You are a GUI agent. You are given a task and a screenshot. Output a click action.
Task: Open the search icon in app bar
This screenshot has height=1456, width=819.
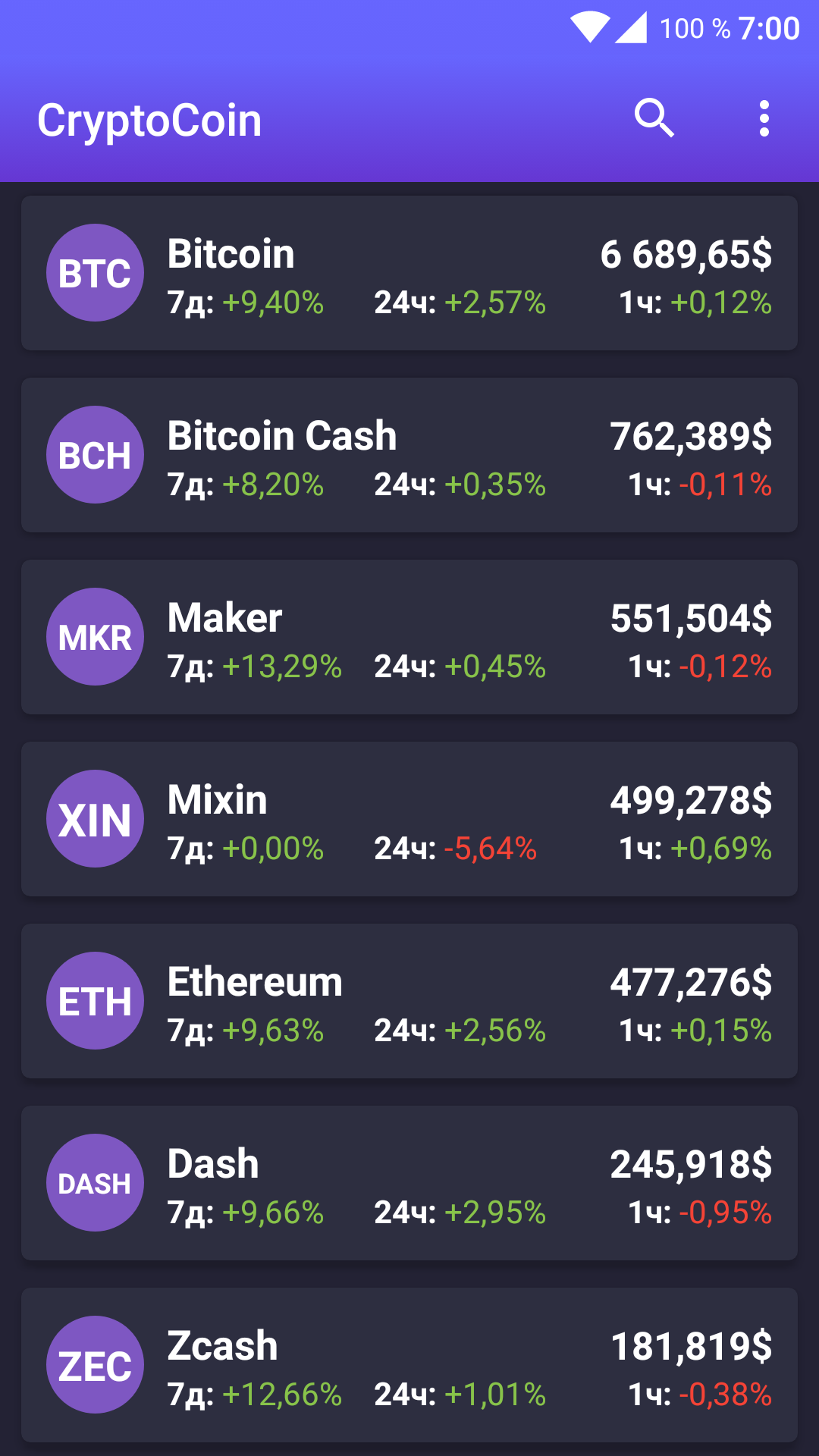click(654, 118)
